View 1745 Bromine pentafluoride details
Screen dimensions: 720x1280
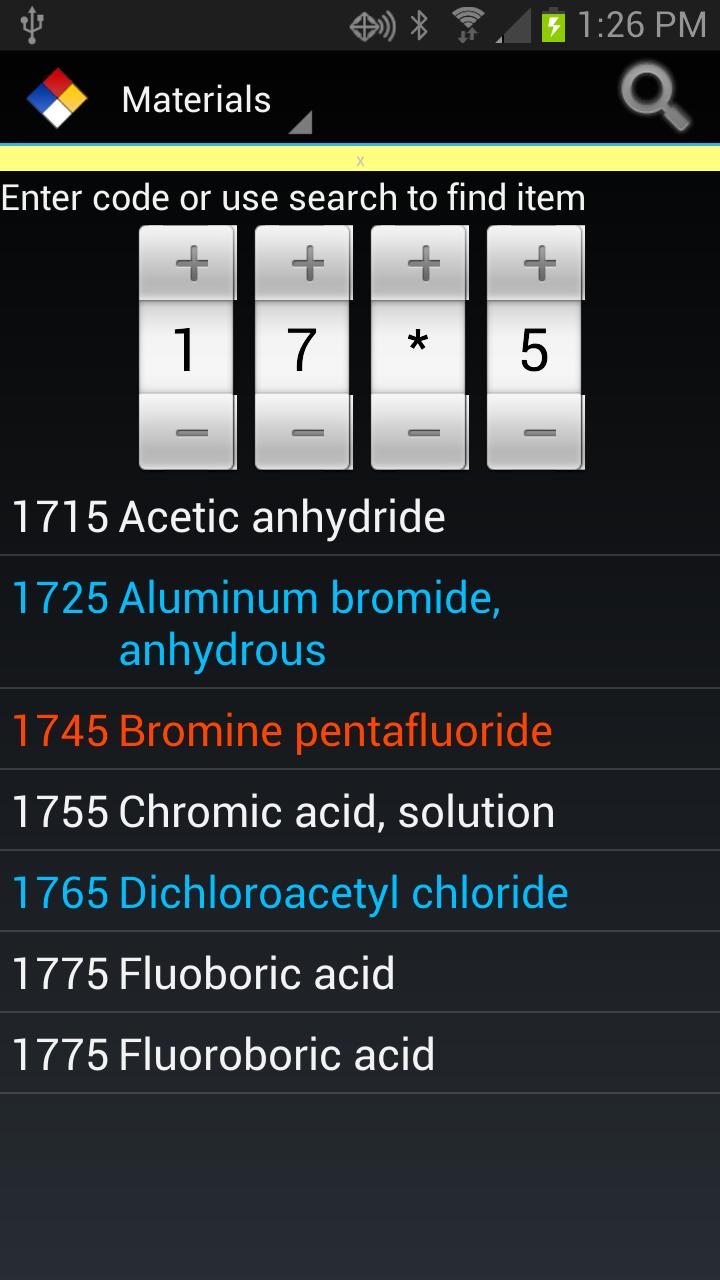pyautogui.click(x=360, y=731)
